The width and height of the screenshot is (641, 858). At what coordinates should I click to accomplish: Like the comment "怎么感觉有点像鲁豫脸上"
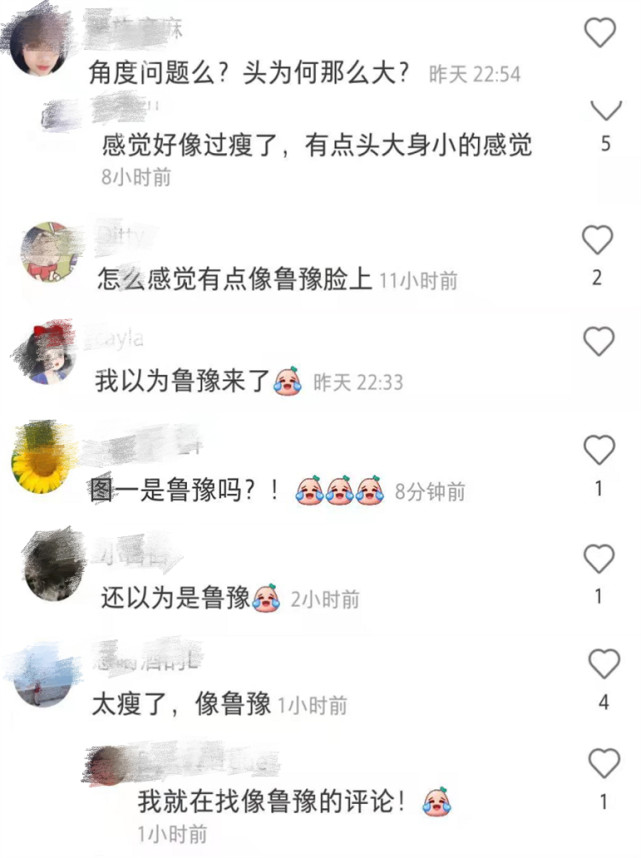click(x=597, y=240)
